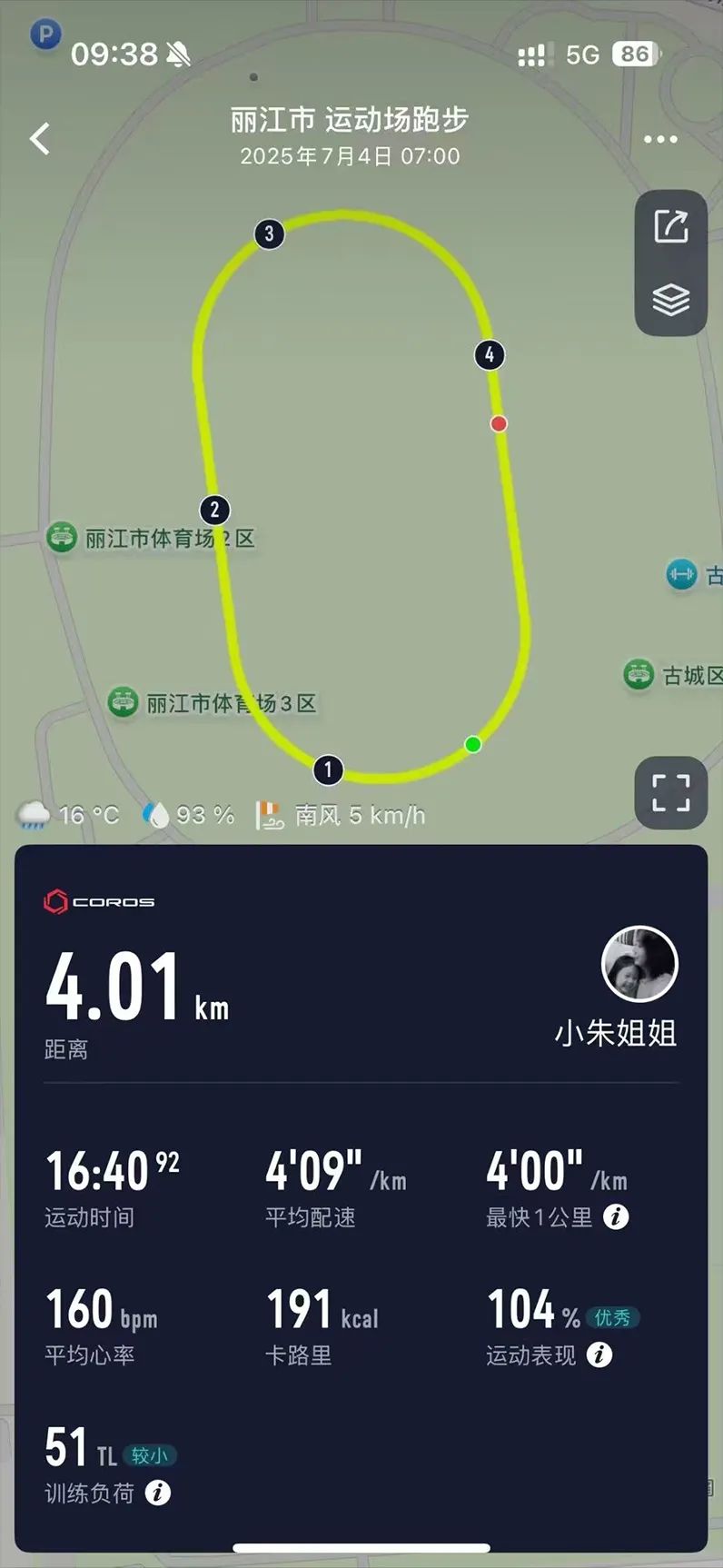This screenshot has width=723, height=1568.
Task: Open the three-dot overflow menu
Action: [660, 139]
